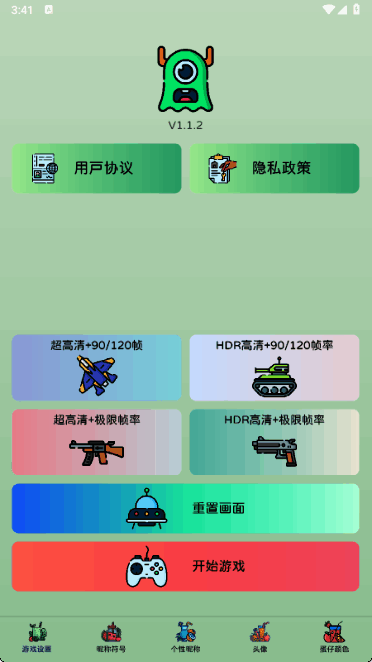
Task: Tap 重置画面 to reset graphics
Action: click(x=185, y=508)
